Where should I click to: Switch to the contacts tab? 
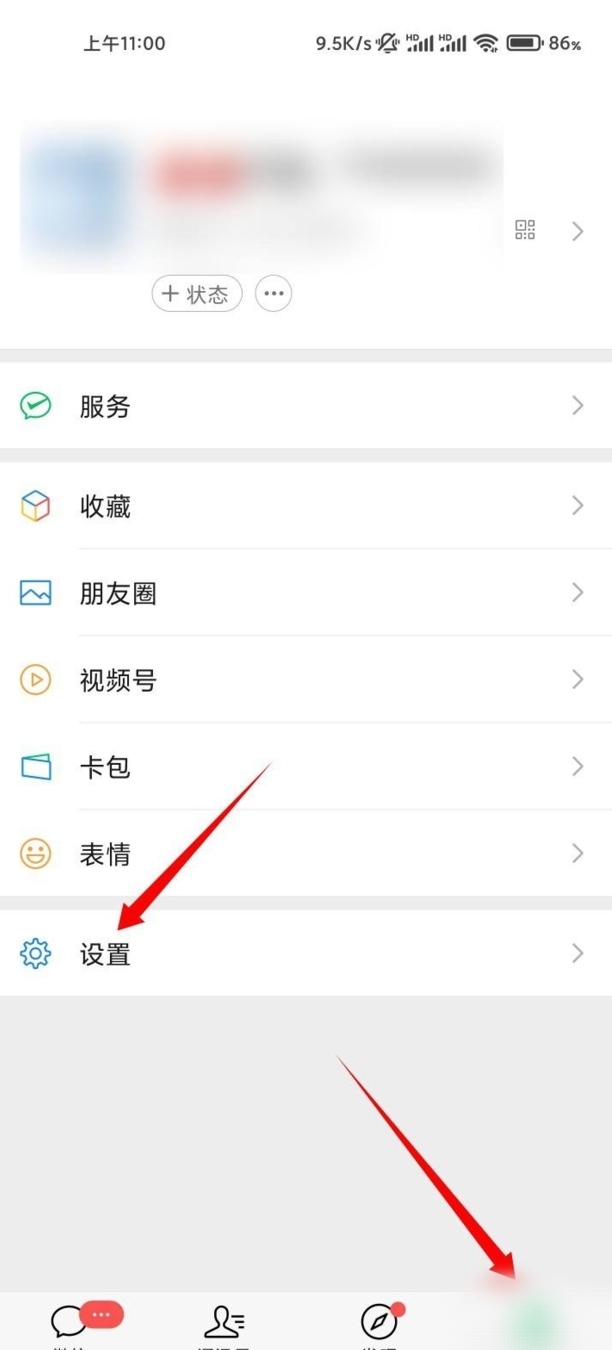tap(224, 1324)
